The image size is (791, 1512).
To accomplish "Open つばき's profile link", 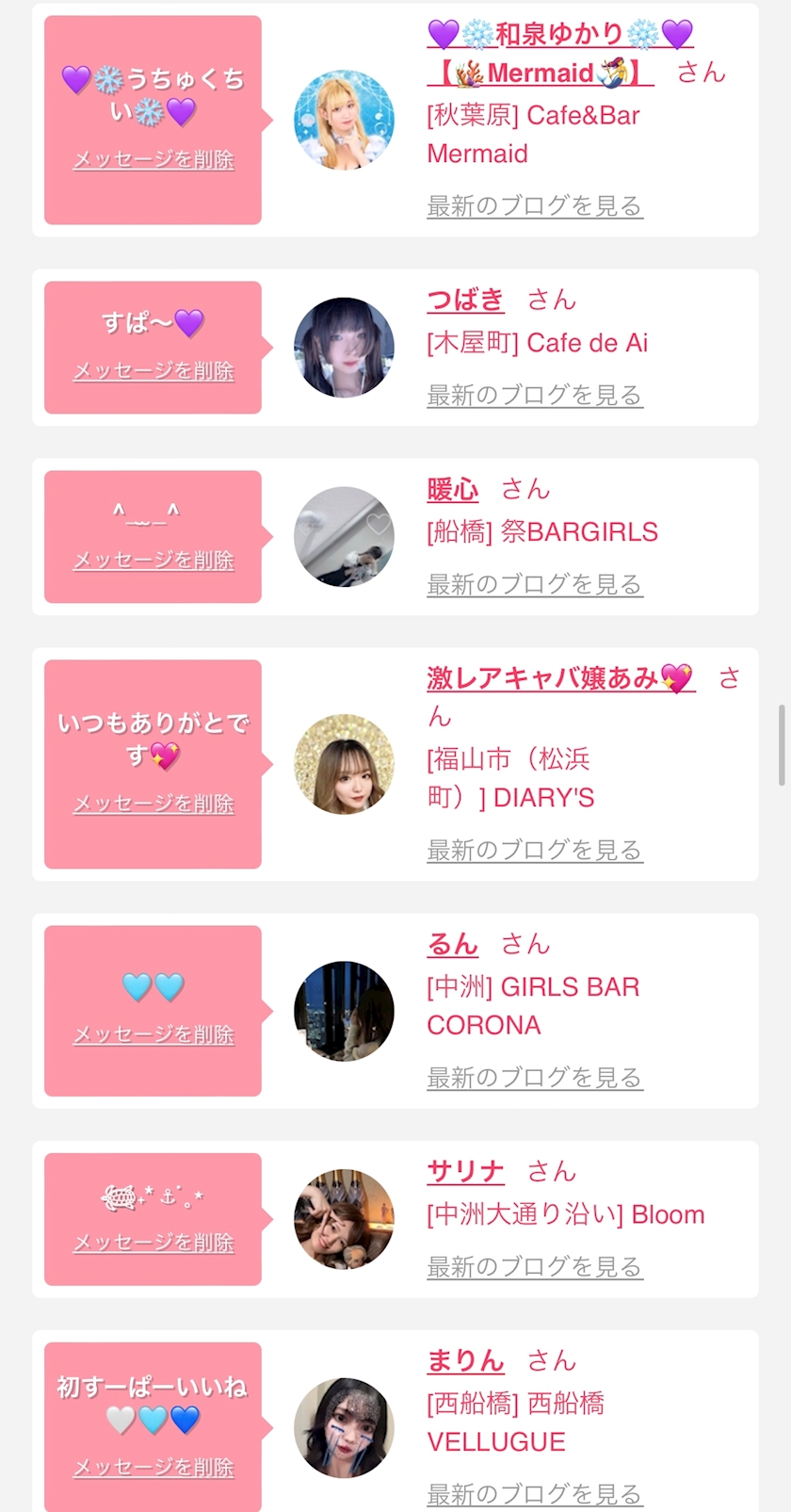I will 465,300.
